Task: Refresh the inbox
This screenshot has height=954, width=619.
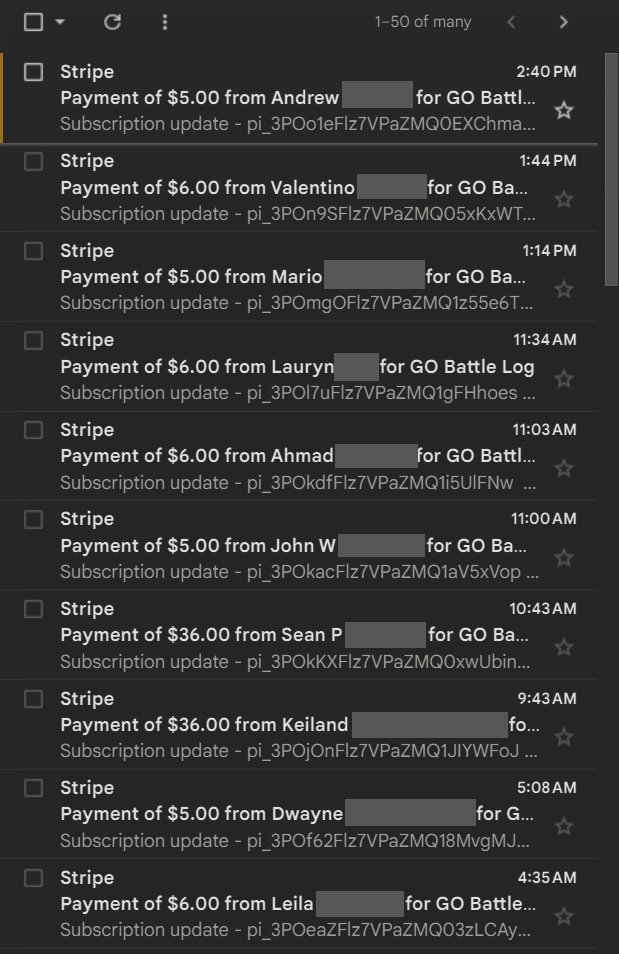Action: click(112, 22)
